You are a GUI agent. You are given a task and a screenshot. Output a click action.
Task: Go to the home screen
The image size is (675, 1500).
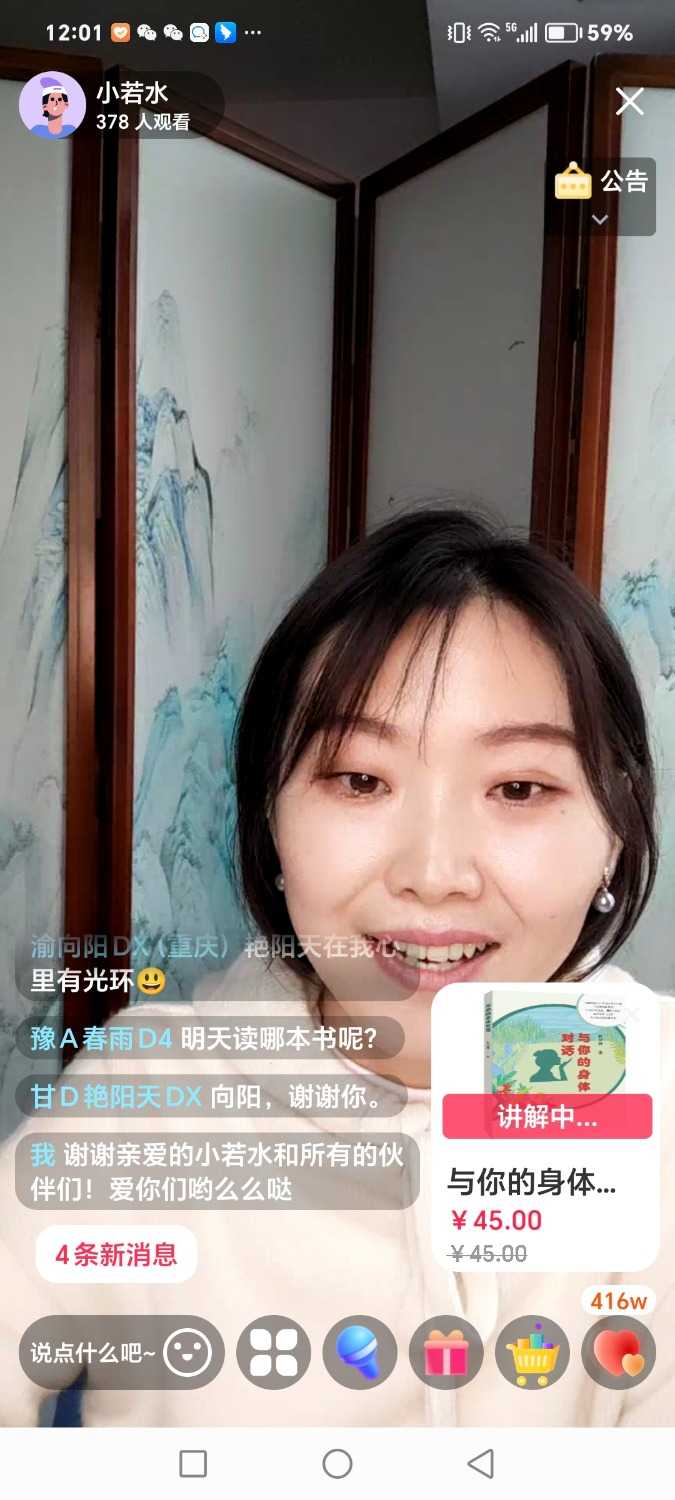[x=337, y=1464]
